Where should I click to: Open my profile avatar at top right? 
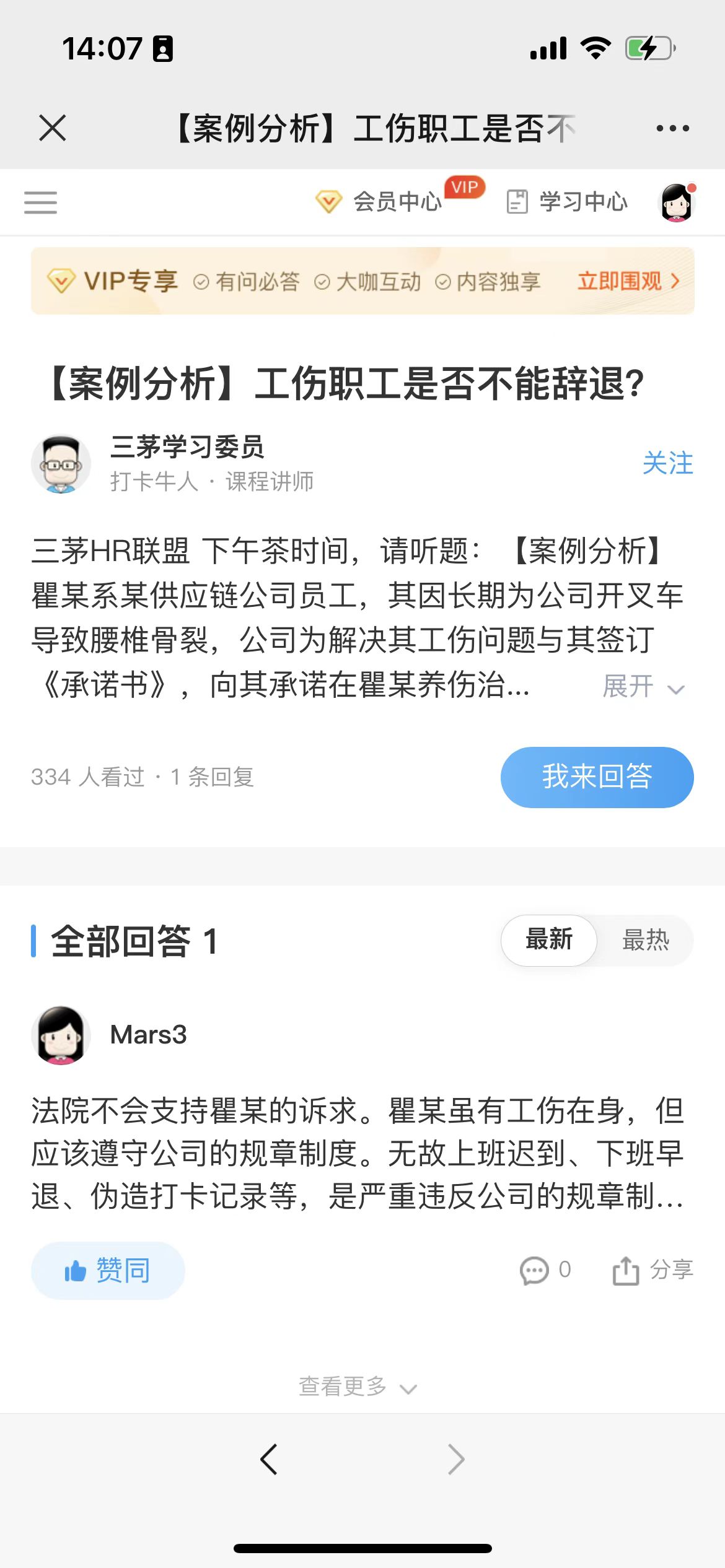(x=676, y=203)
